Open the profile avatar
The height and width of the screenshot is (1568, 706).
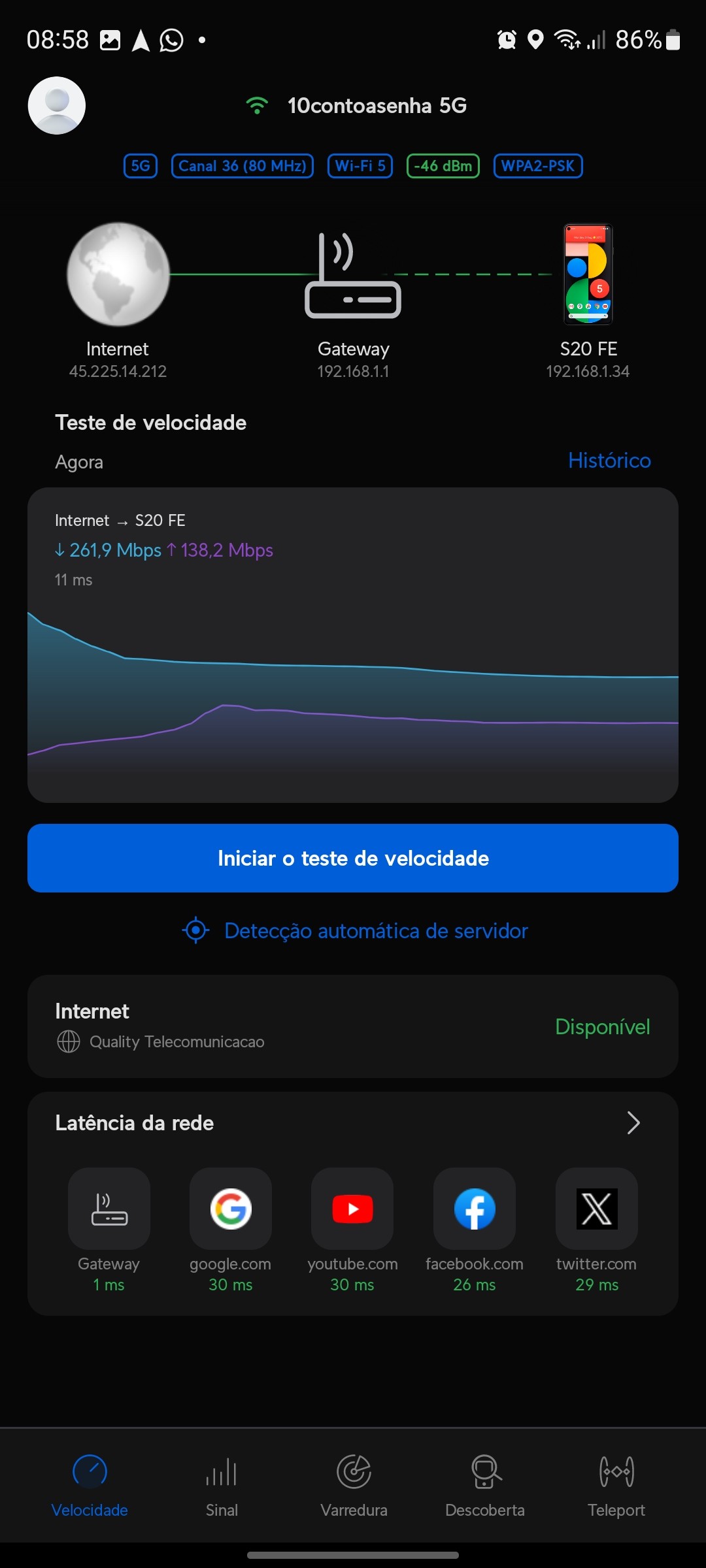pos(57,106)
